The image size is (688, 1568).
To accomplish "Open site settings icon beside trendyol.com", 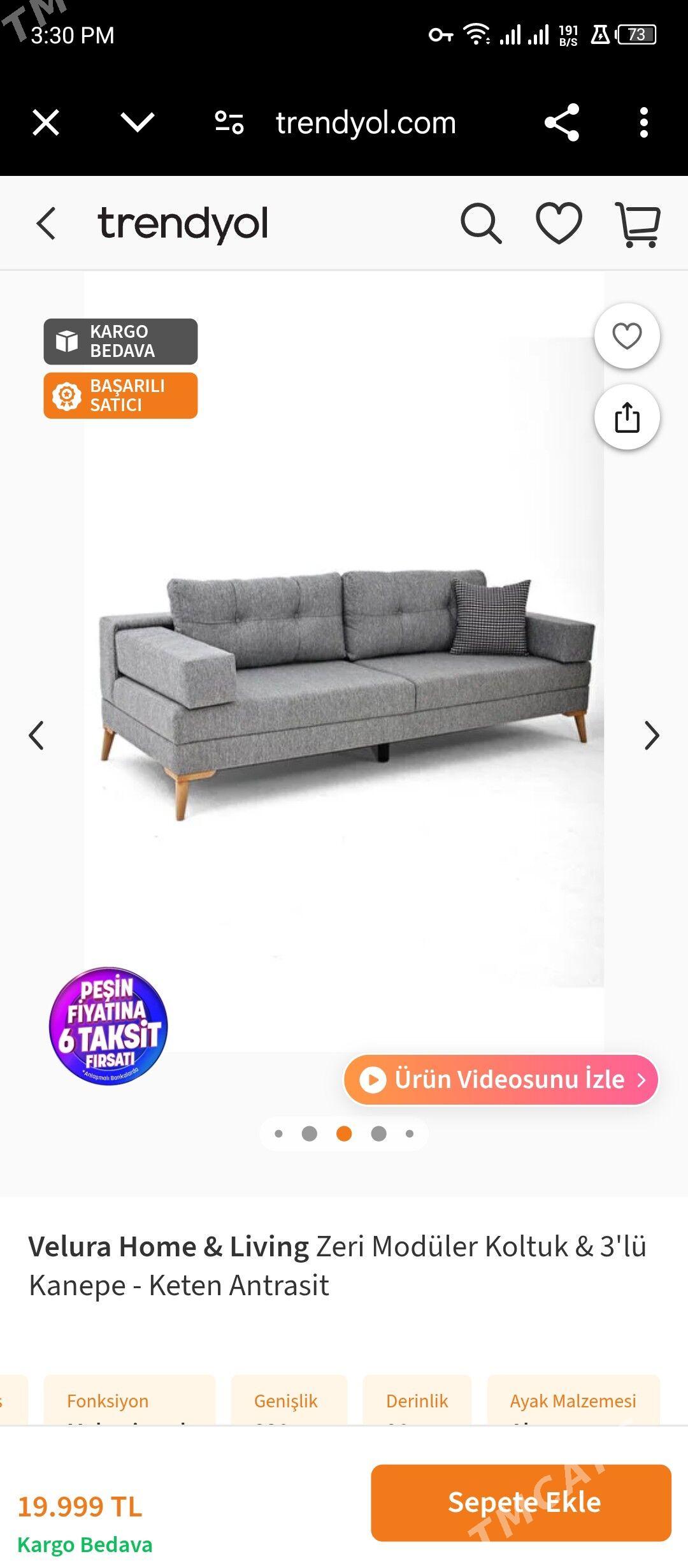I will (229, 122).
